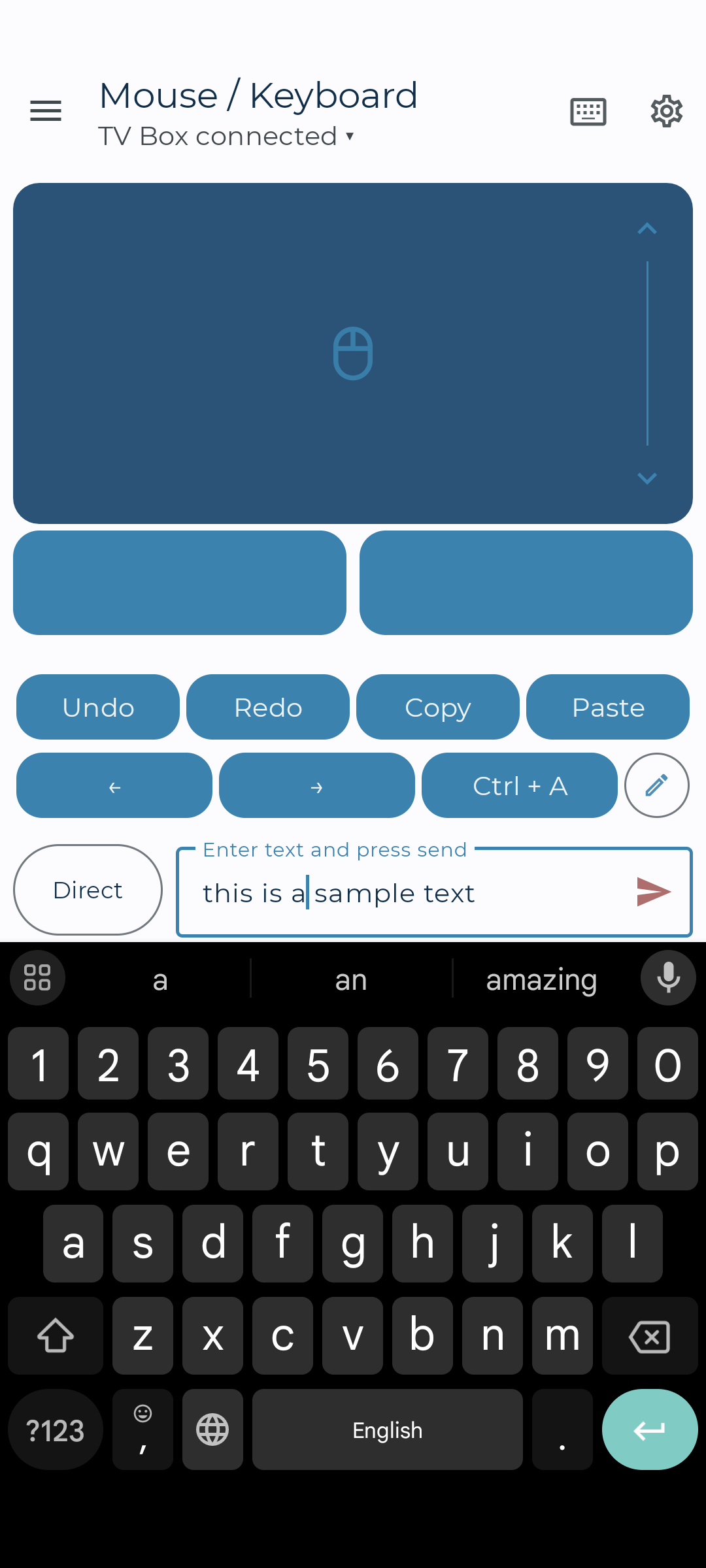Screen dimensions: 706x1568
Task: Tap the Paste button
Action: pyautogui.click(x=608, y=707)
